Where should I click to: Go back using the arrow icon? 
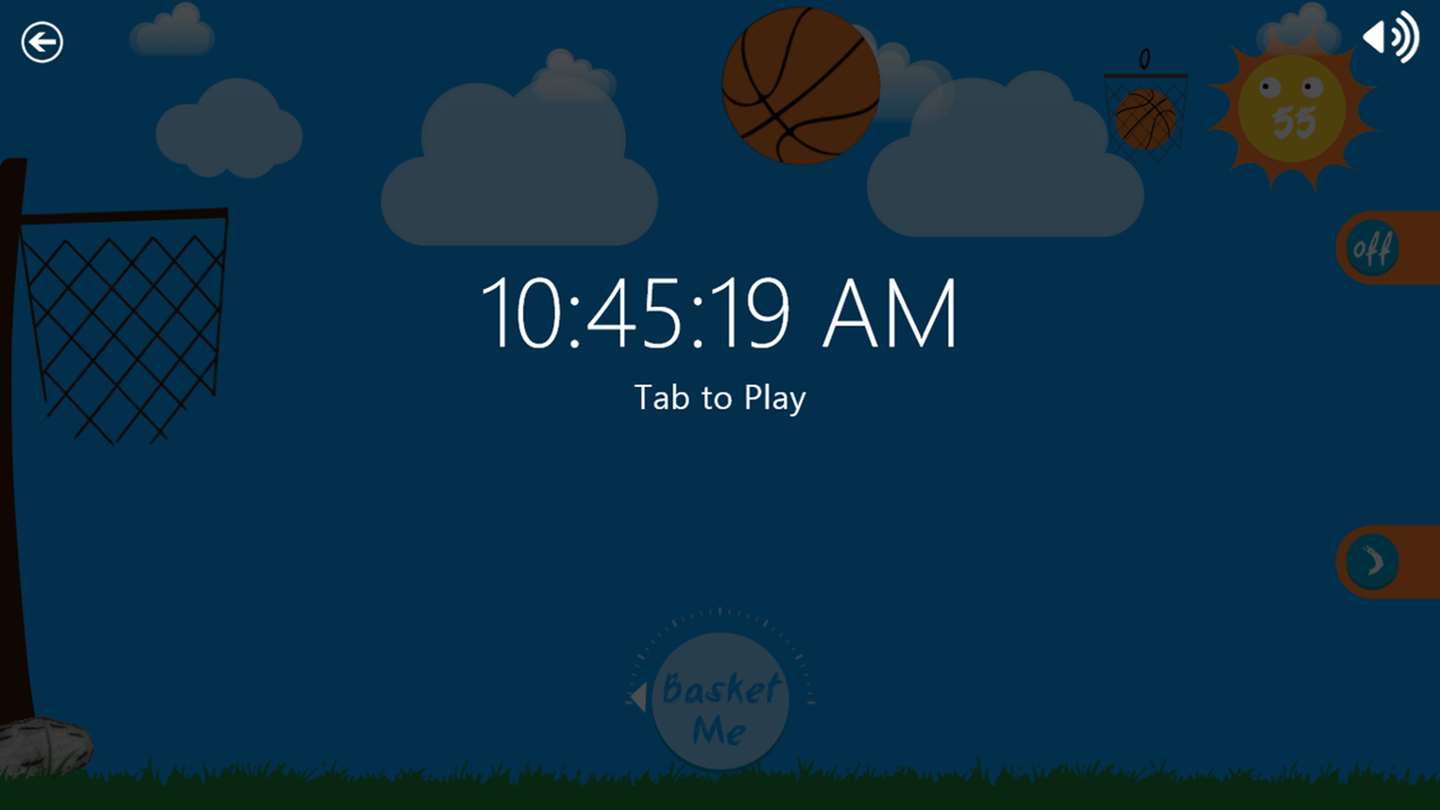coord(42,43)
